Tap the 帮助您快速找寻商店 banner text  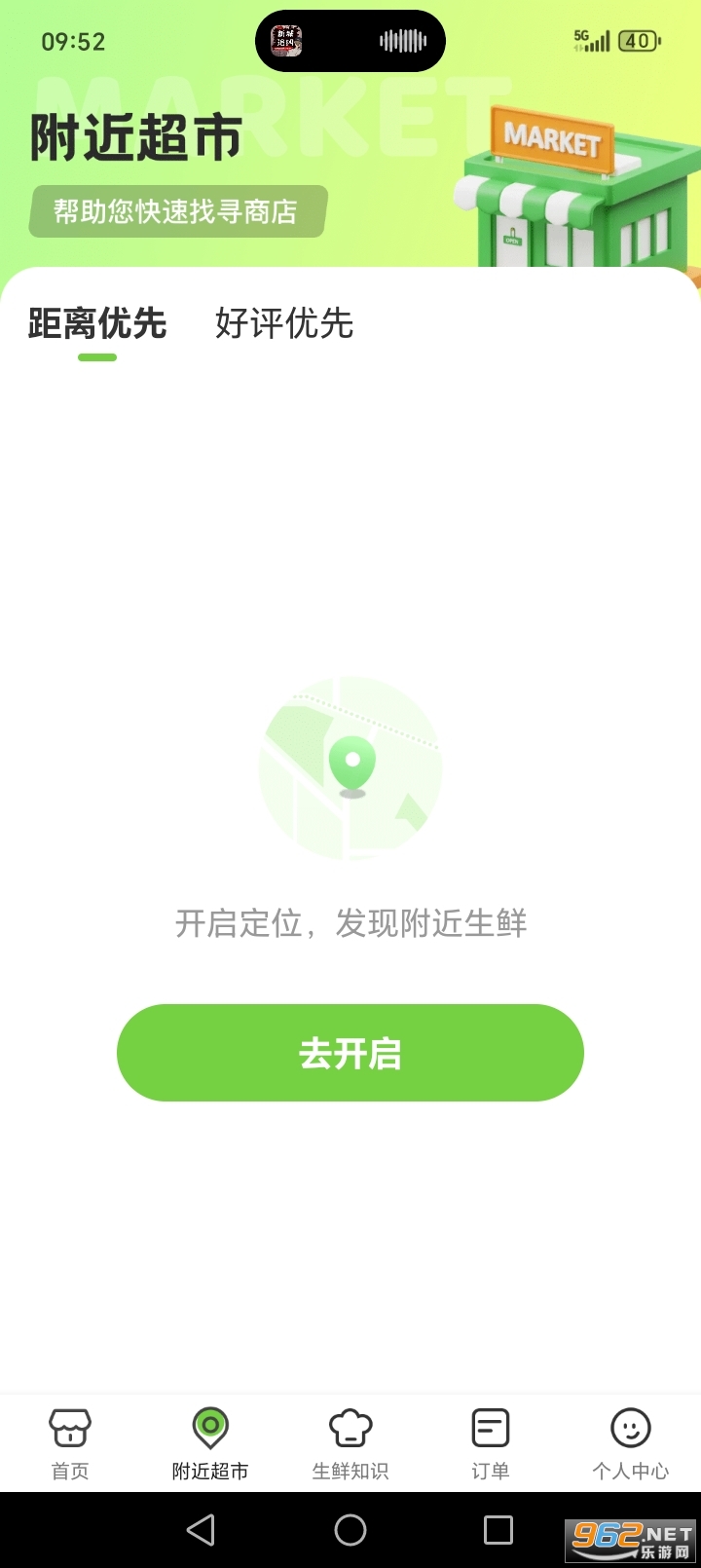[x=175, y=210]
